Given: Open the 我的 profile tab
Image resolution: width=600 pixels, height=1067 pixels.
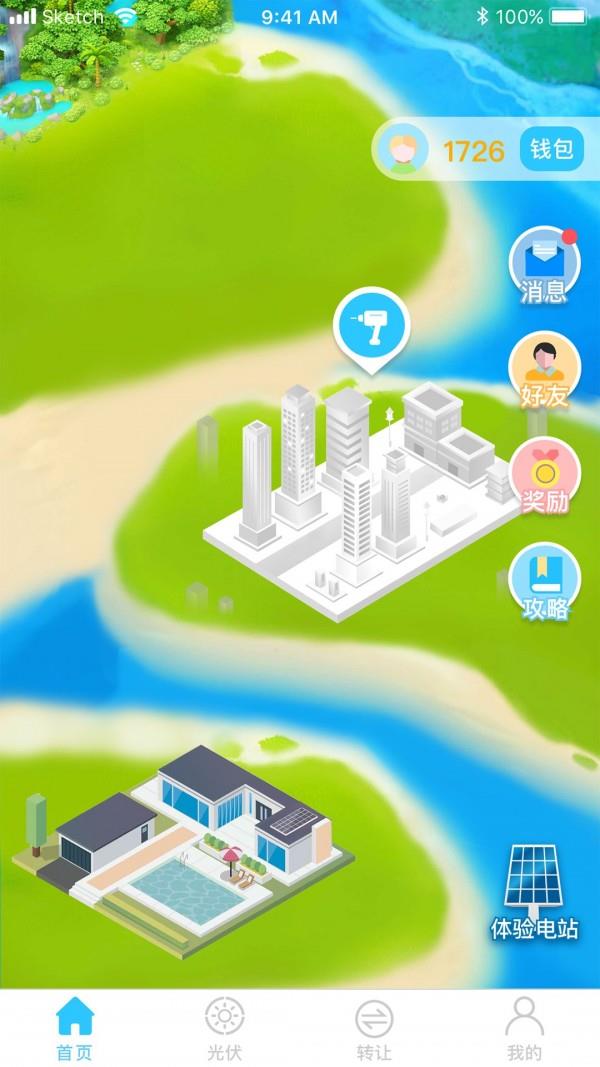Looking at the screenshot, I should pyautogui.click(x=524, y=1028).
